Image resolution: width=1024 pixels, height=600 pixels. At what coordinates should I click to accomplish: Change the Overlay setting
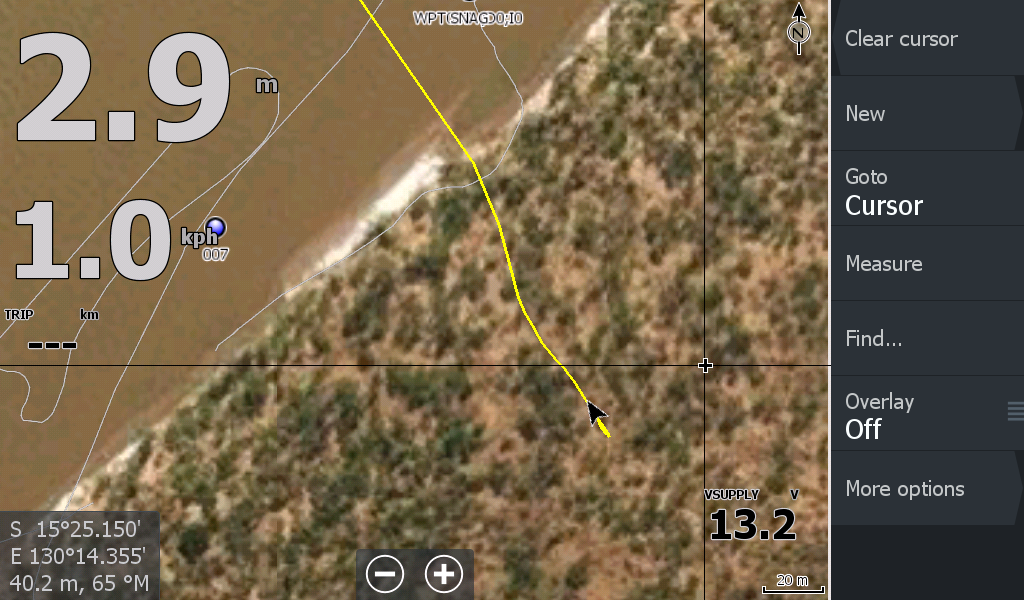pyautogui.click(x=925, y=416)
